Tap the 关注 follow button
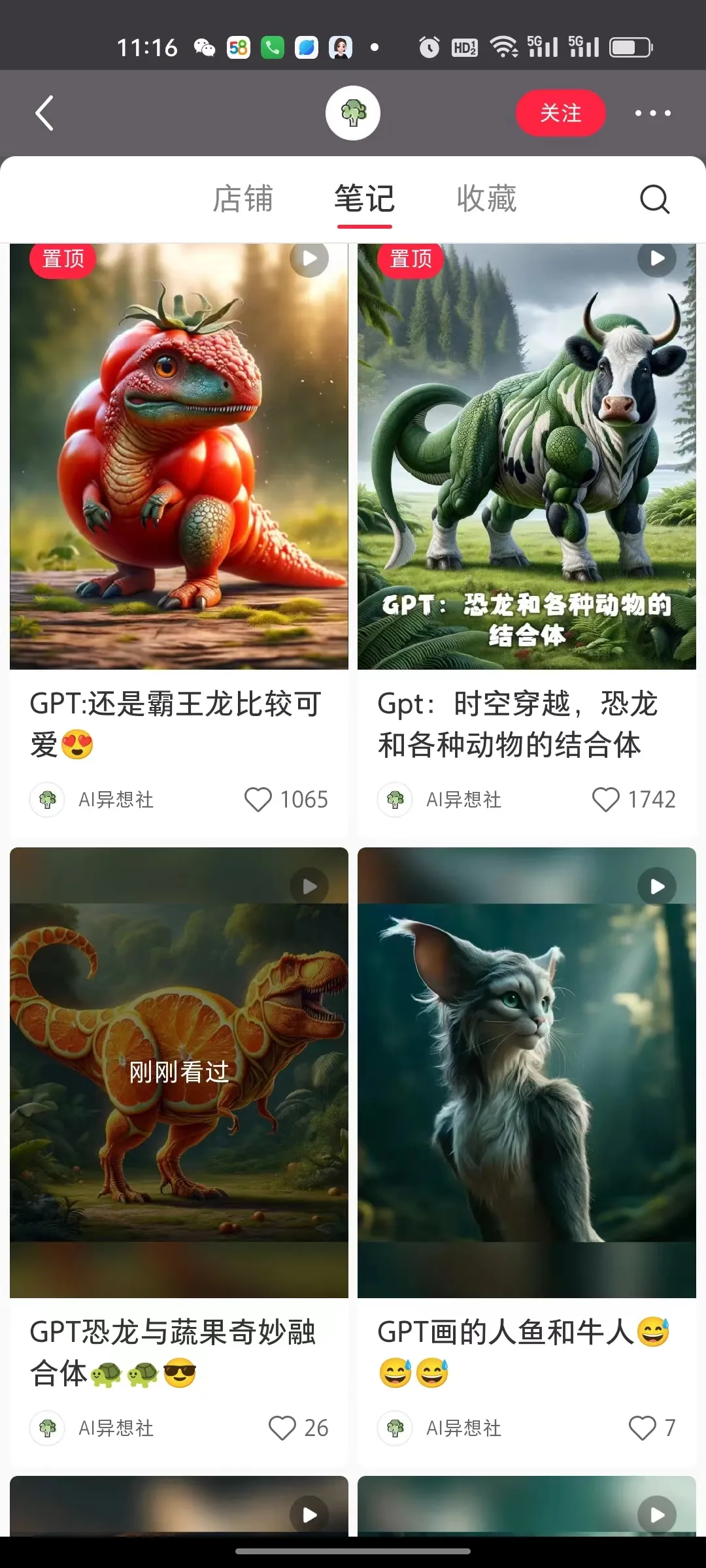This screenshot has height=1568, width=706. pos(560,113)
